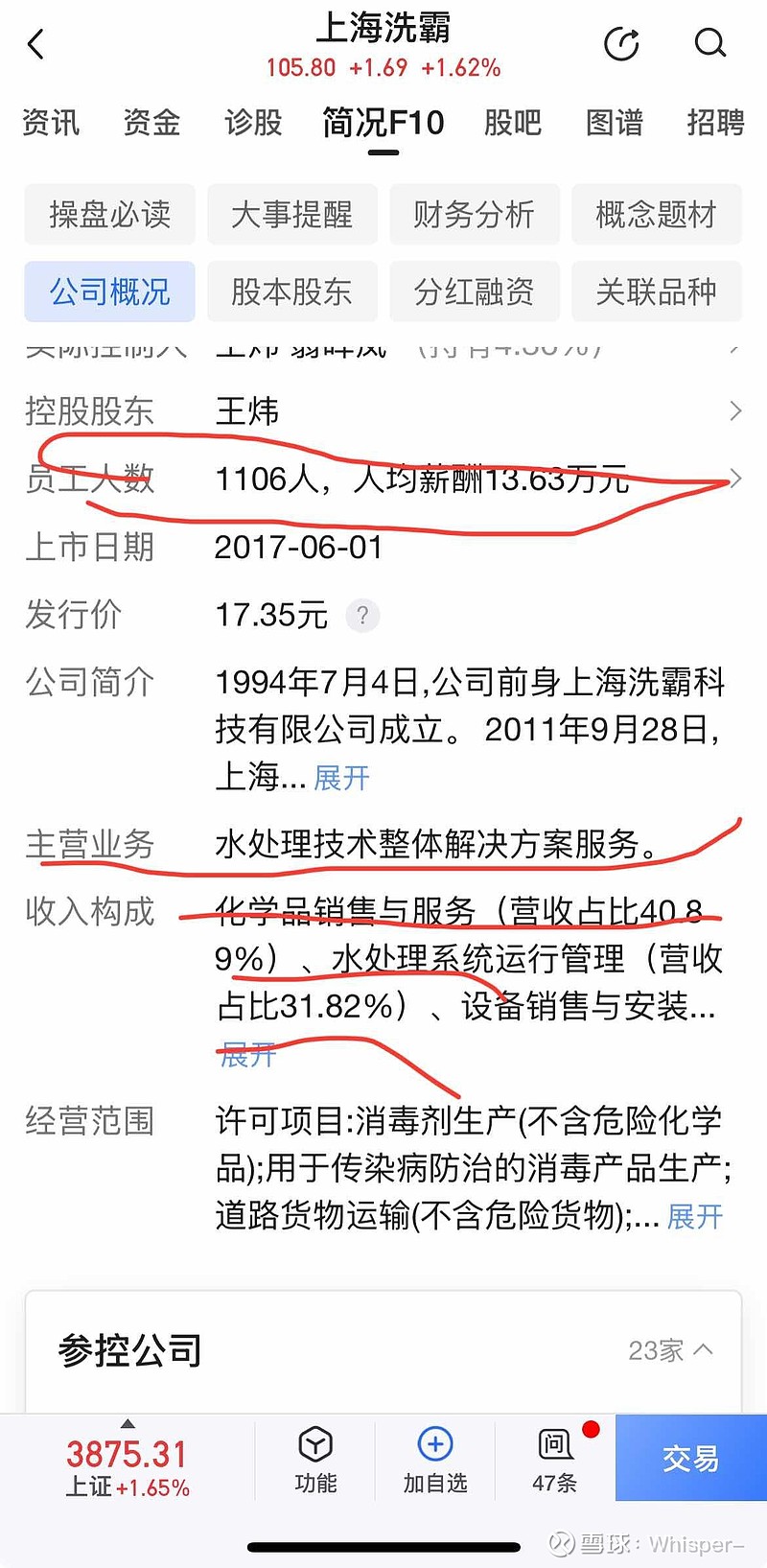
Task: Select the 概念题材 section
Action: [656, 215]
